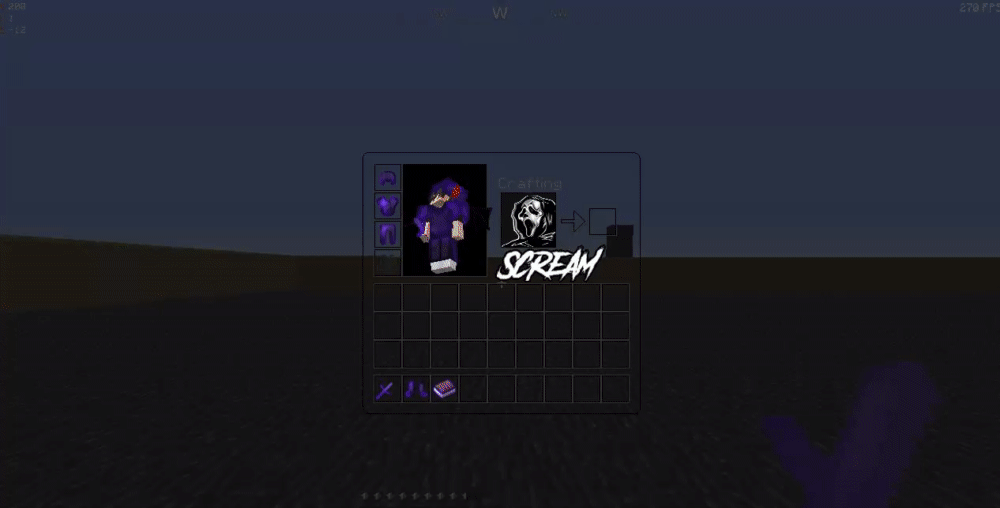Select the helmet in the armor slot
Screen dimensions: 1000x508
click(x=387, y=178)
